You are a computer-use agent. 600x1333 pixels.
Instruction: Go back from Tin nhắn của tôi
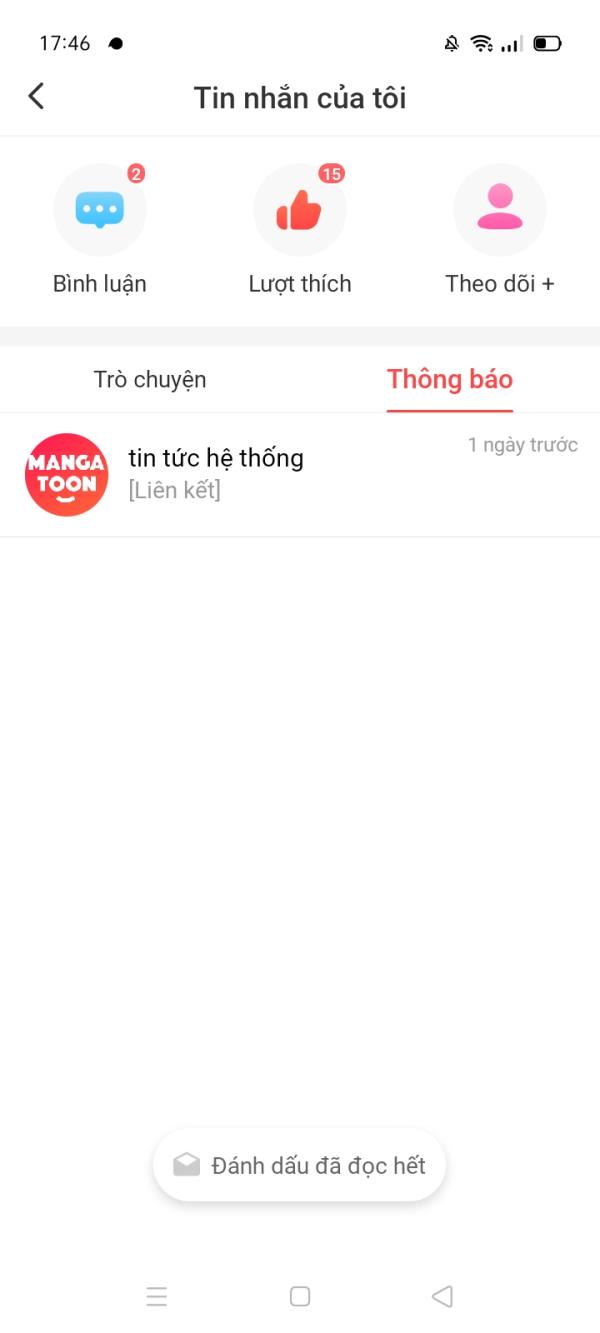click(x=37, y=96)
